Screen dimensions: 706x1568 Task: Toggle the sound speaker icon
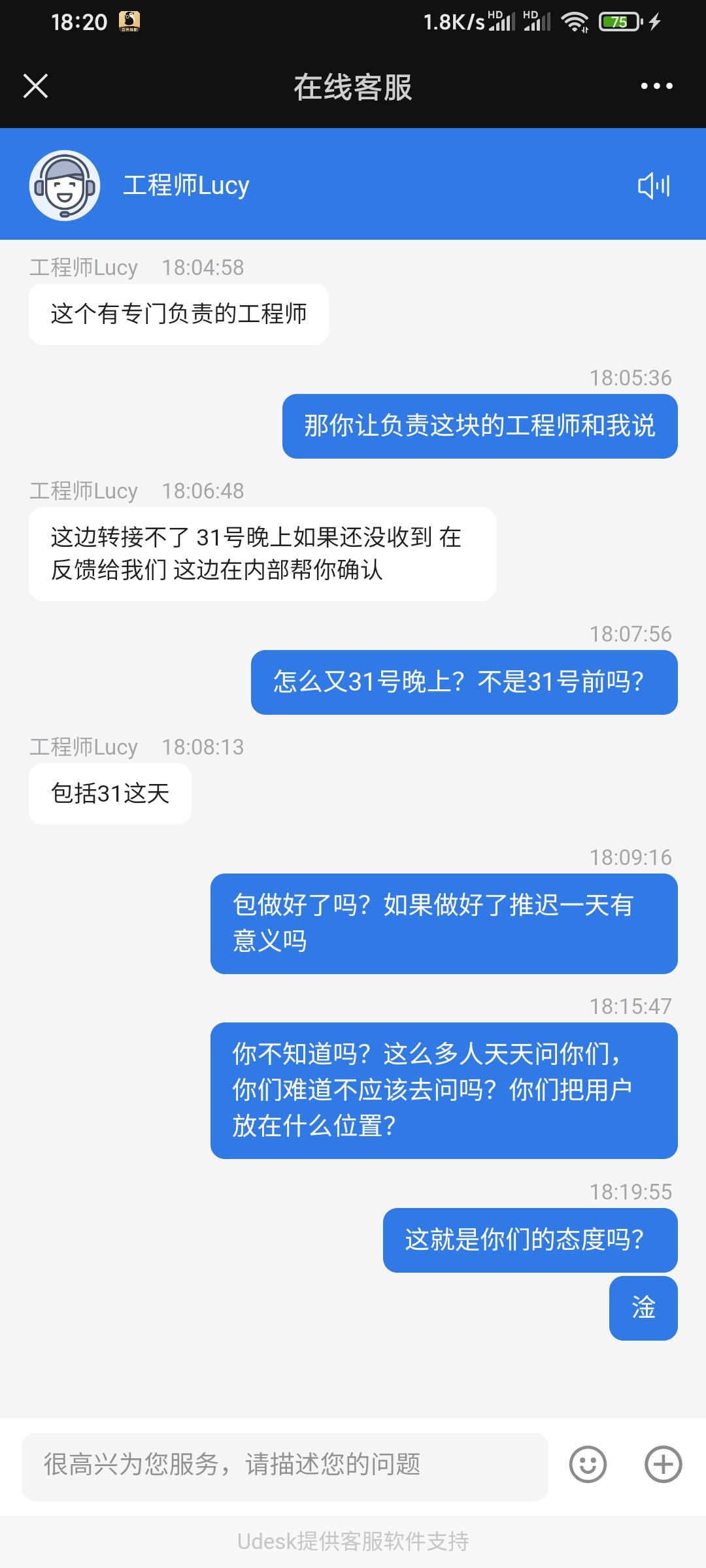(x=654, y=186)
